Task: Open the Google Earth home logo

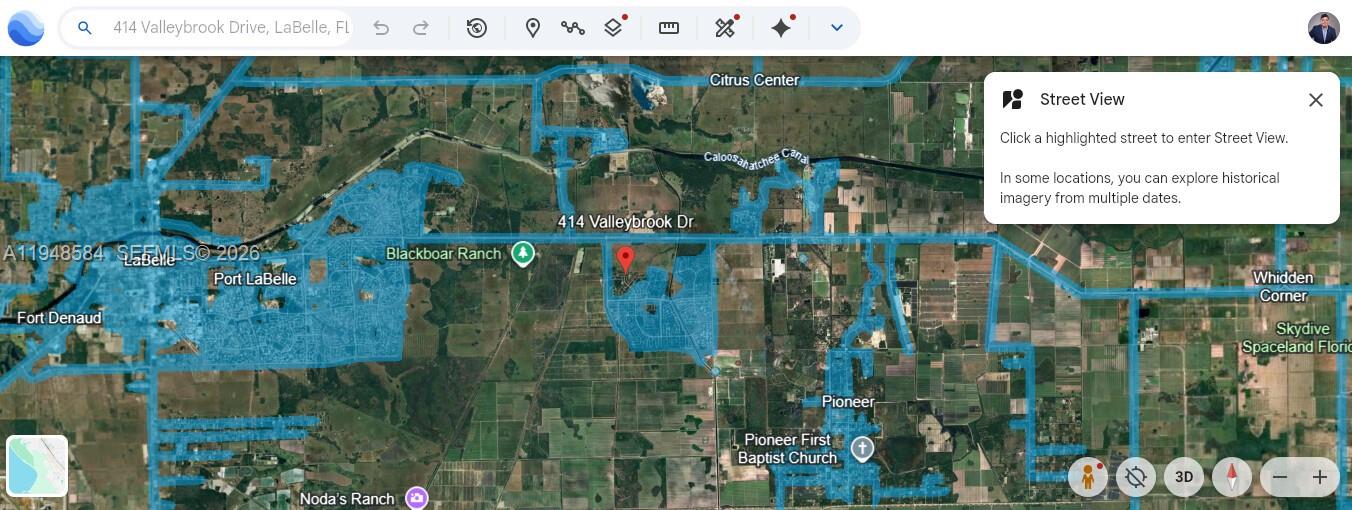Action: point(26,28)
